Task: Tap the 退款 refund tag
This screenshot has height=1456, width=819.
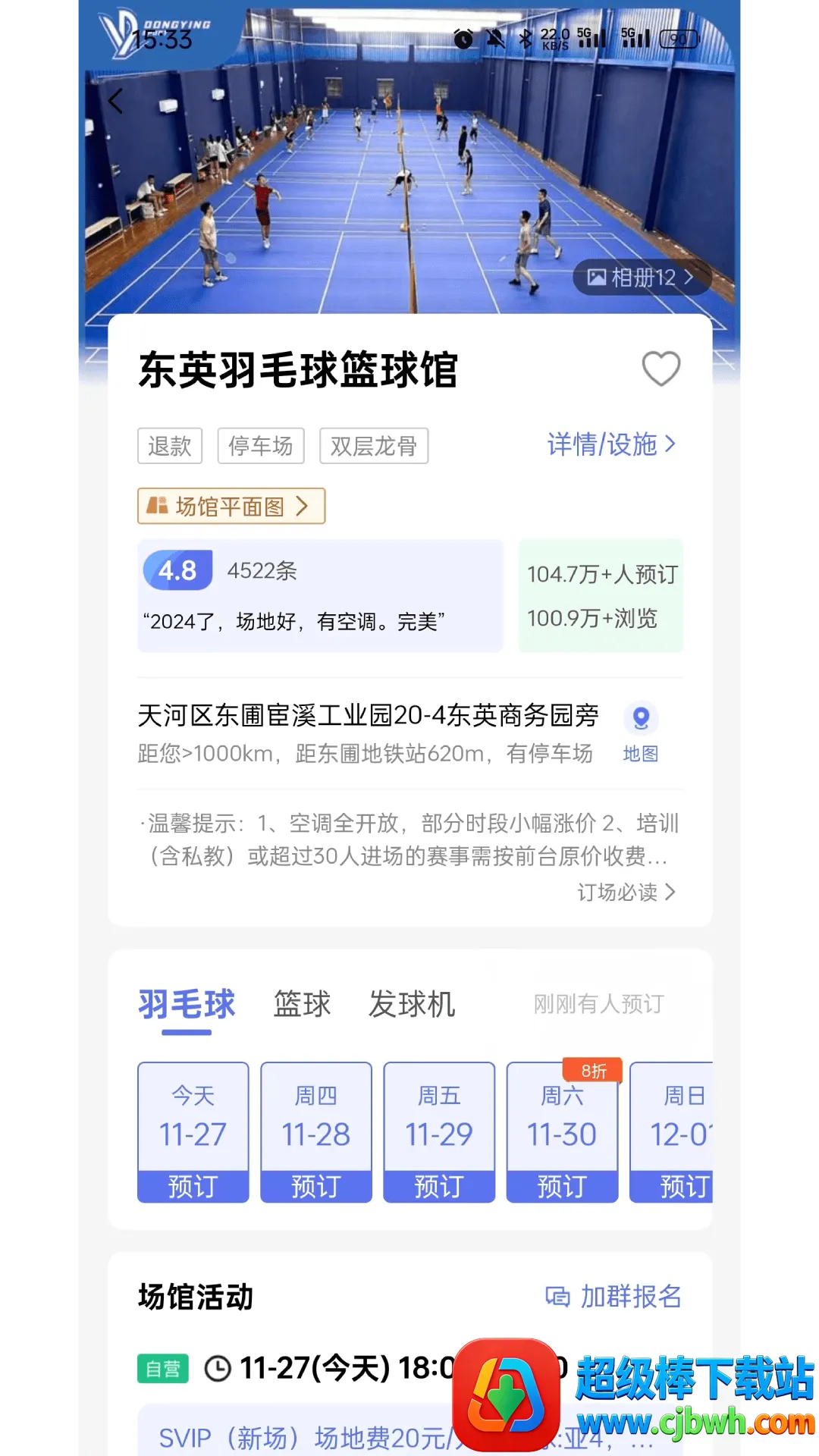Action: (x=170, y=446)
